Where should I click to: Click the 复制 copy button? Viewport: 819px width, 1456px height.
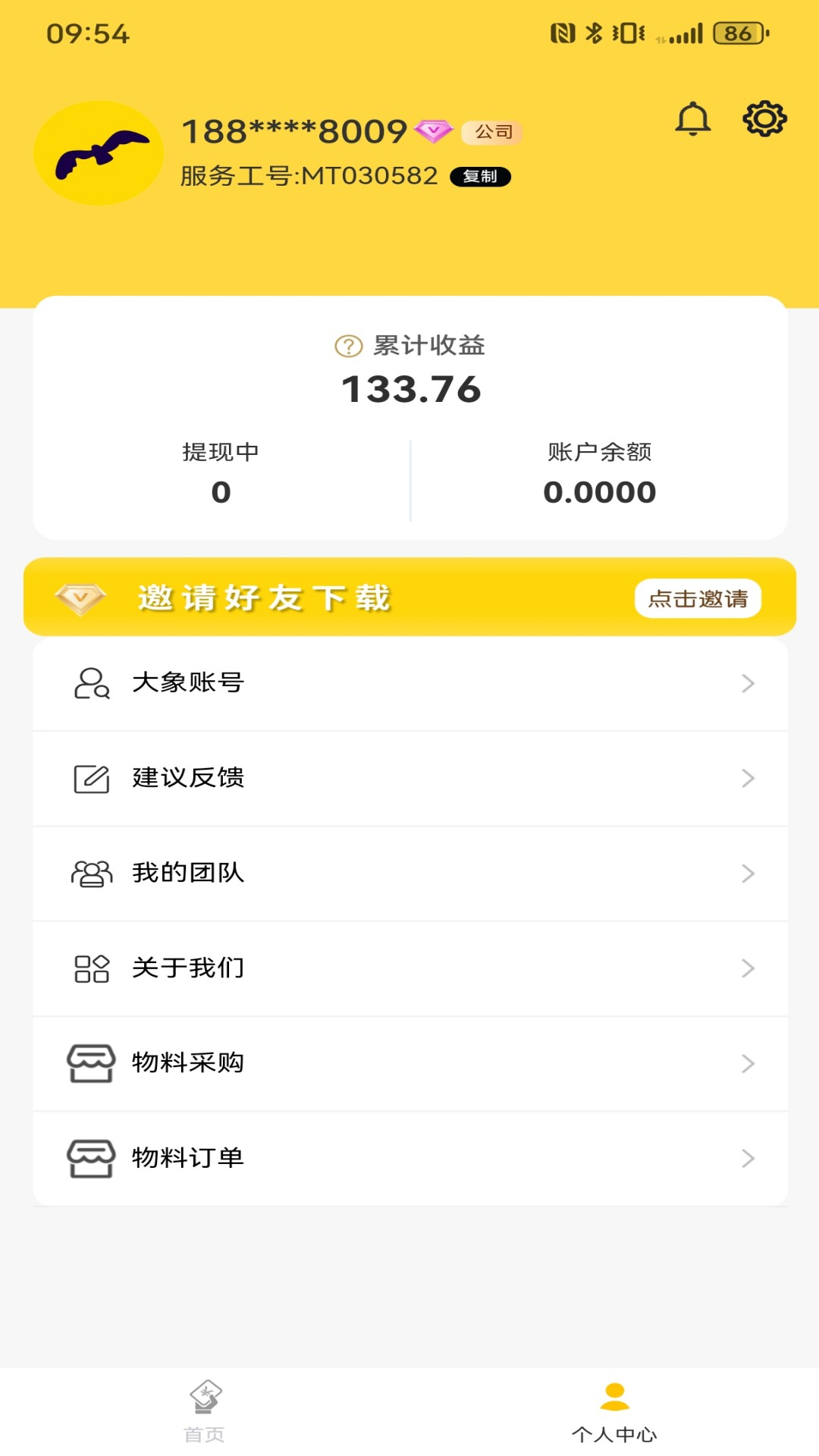[x=481, y=175]
